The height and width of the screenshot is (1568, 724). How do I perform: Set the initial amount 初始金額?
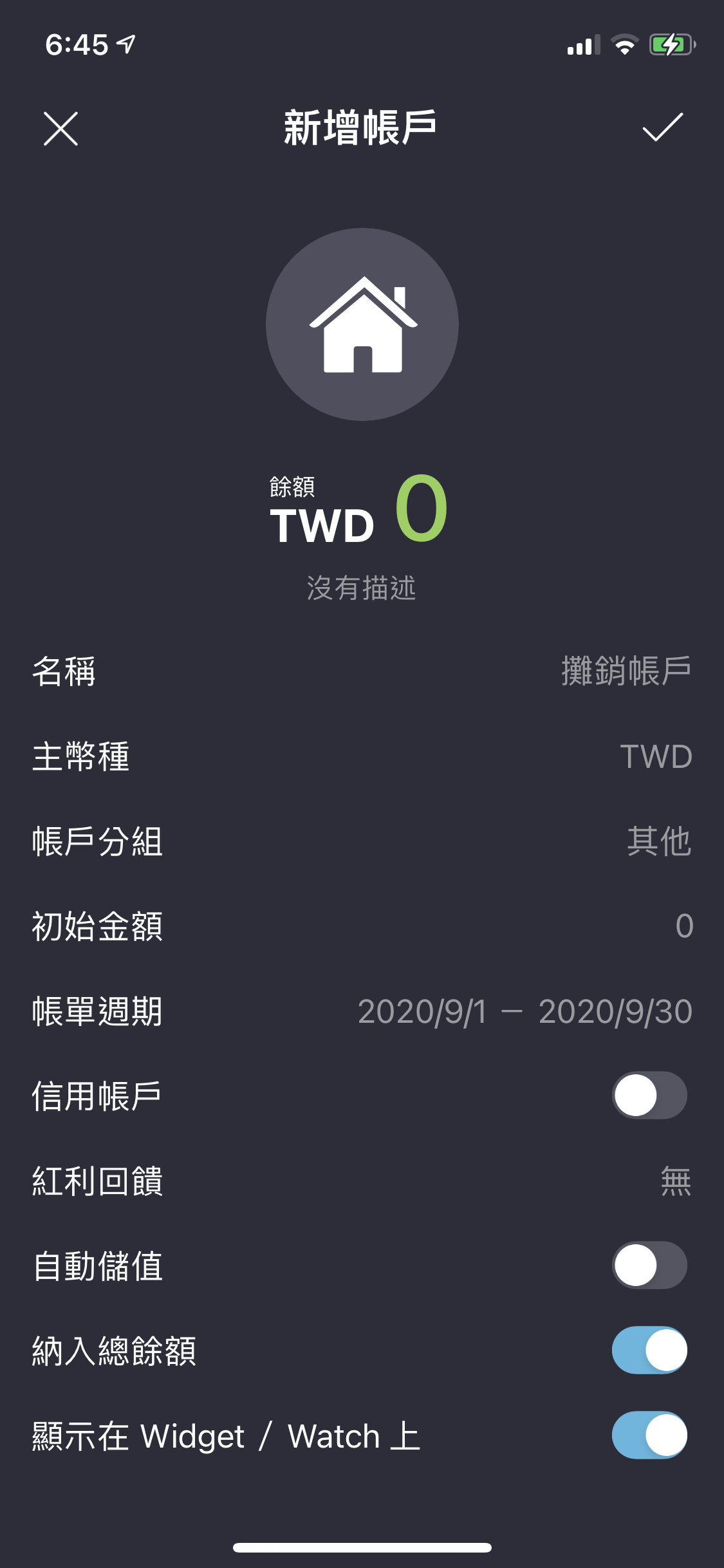pos(362,926)
